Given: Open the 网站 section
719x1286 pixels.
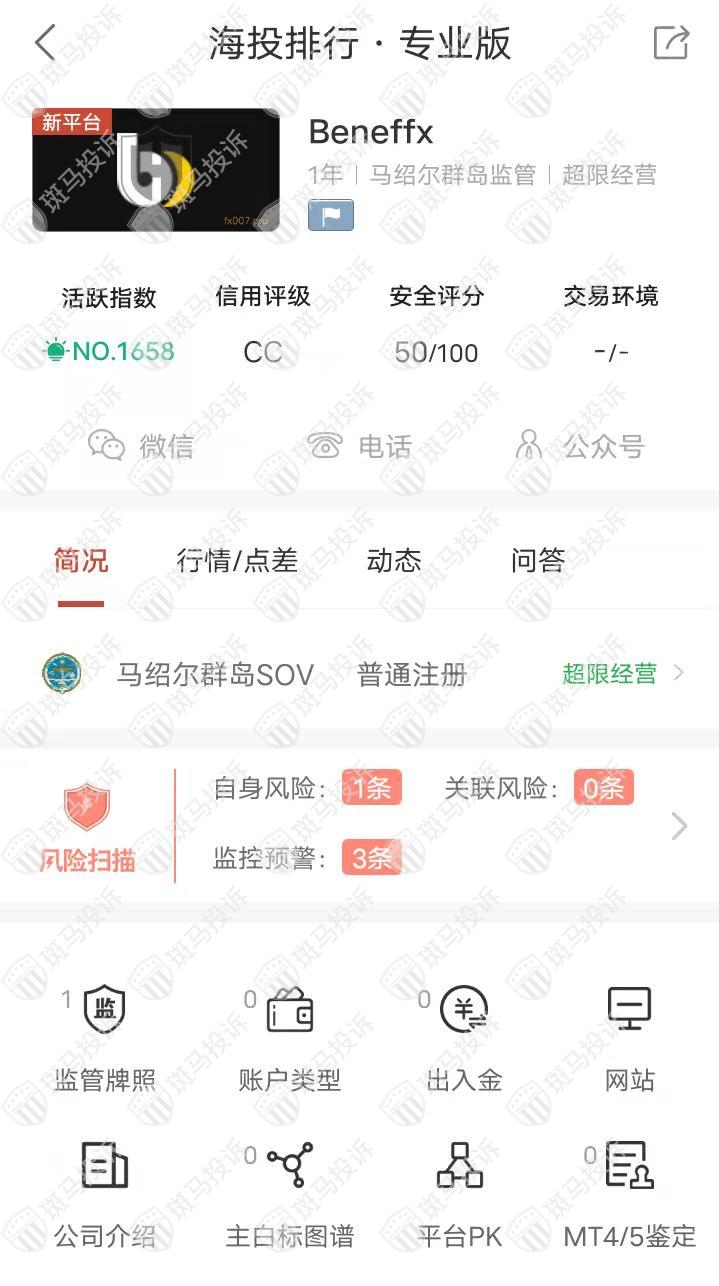Looking at the screenshot, I should click(x=630, y=1040).
